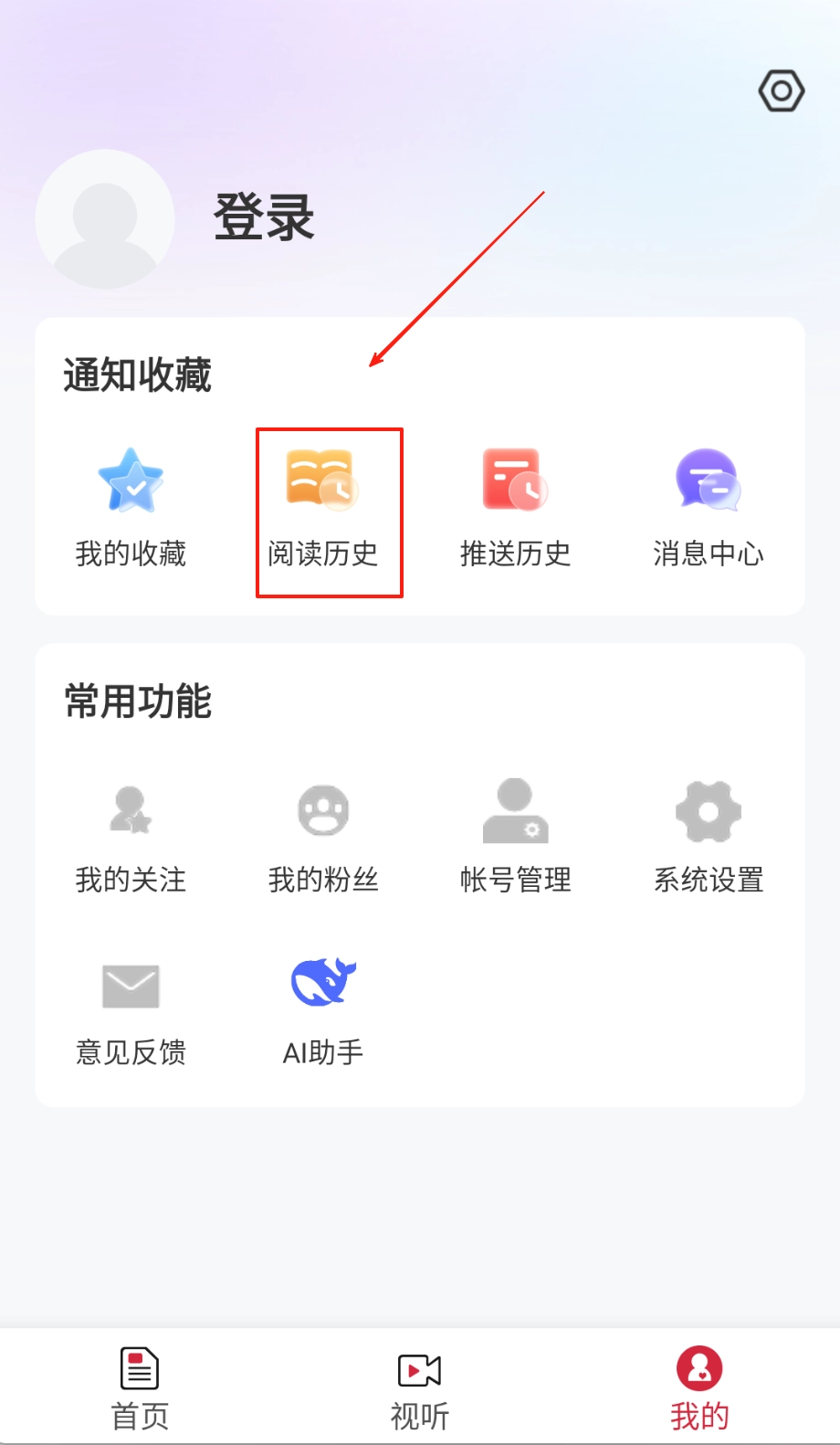
Task: Switch to the 首页 tab
Action: click(140, 1388)
